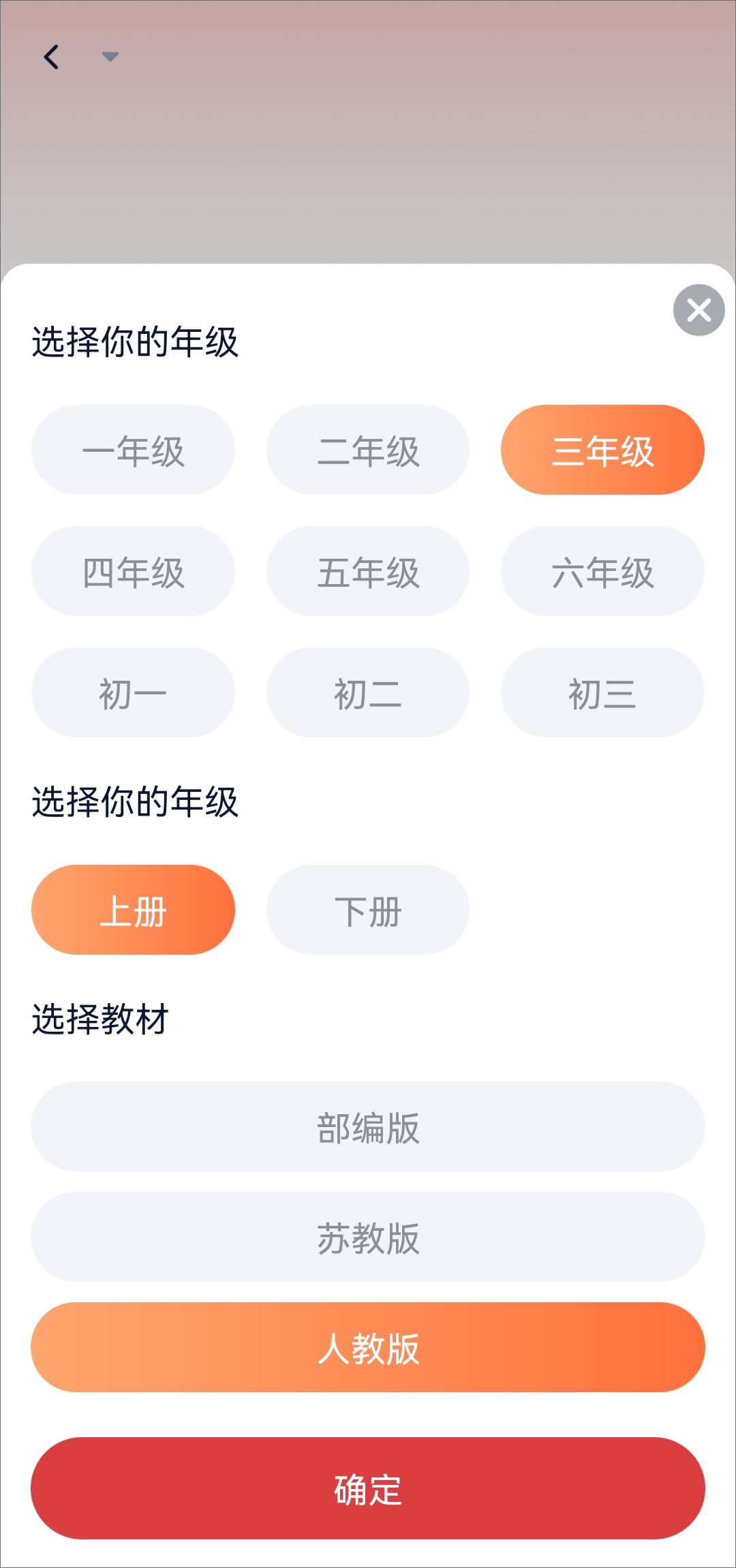This screenshot has width=736, height=1568.
Task: Confirm selection with 确定
Action: (x=368, y=1489)
